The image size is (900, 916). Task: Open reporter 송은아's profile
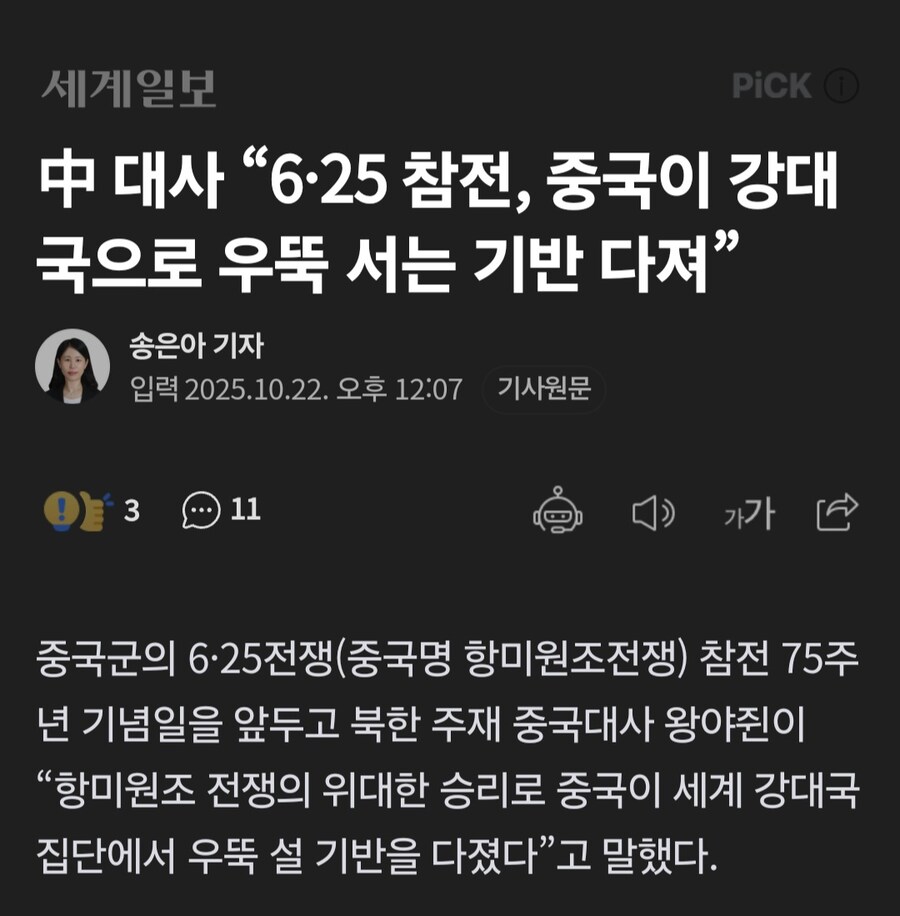point(195,345)
